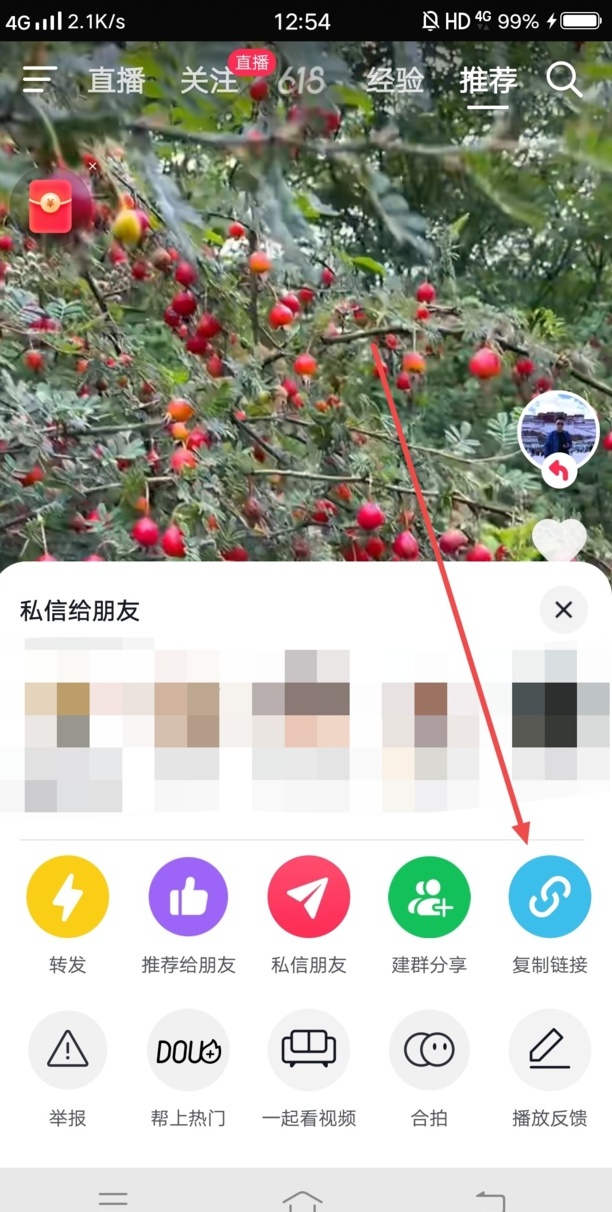
Task: Open the hamburger menu
Action: [39, 80]
